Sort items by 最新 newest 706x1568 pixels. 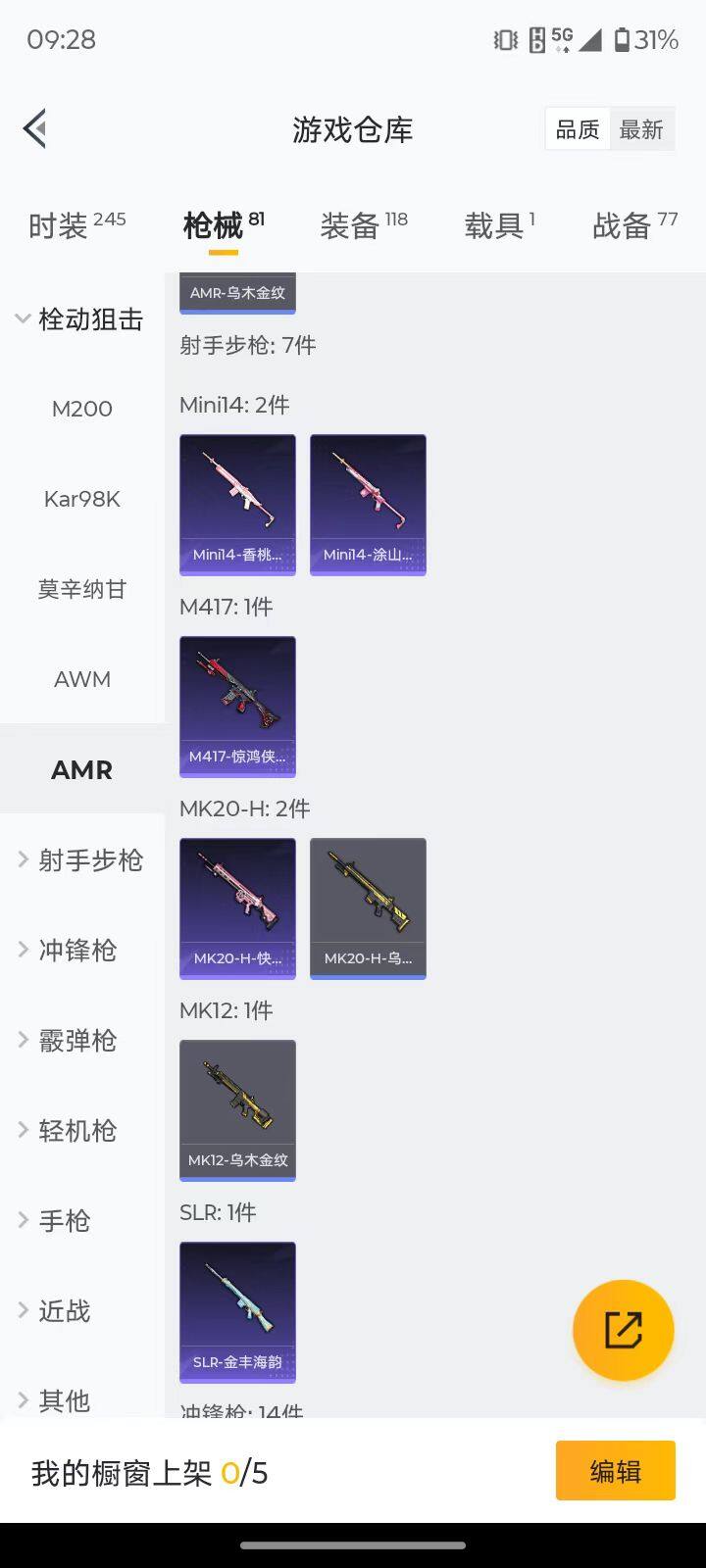pos(642,129)
